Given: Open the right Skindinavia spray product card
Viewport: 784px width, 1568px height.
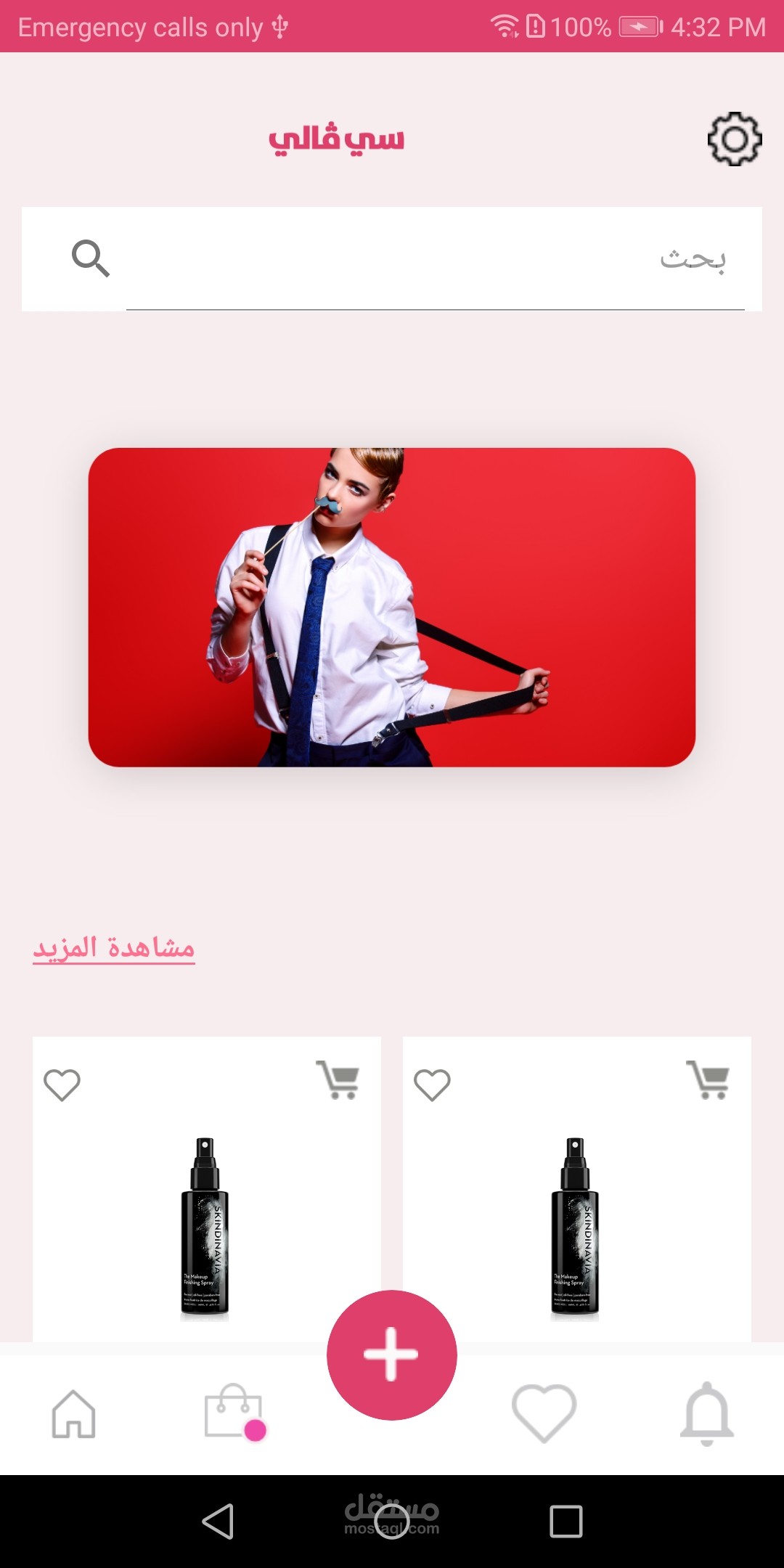Looking at the screenshot, I should 577,1189.
